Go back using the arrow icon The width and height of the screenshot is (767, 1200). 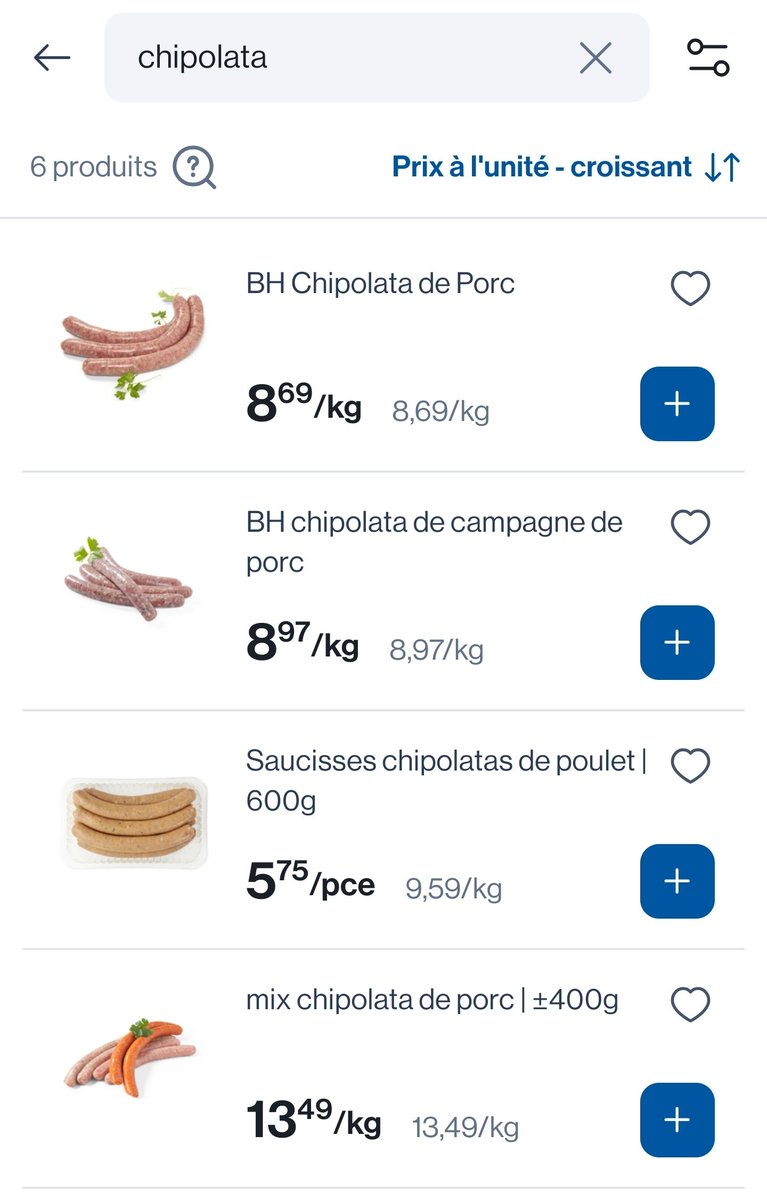(52, 58)
